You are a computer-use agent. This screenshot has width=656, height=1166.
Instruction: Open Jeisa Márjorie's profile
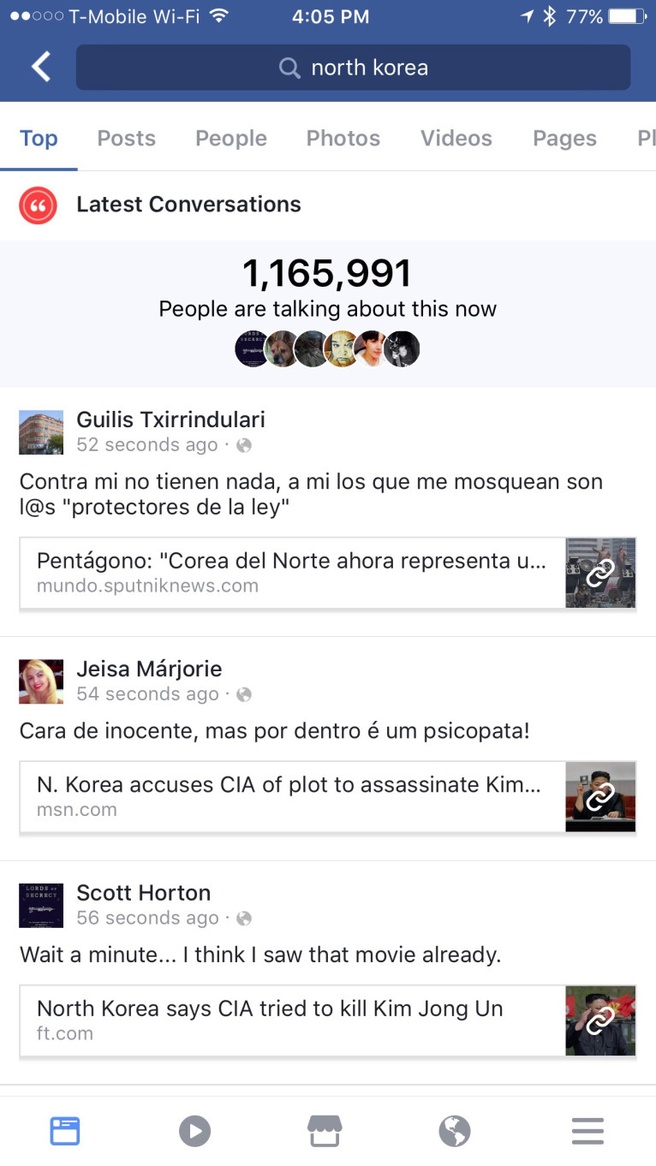click(149, 669)
